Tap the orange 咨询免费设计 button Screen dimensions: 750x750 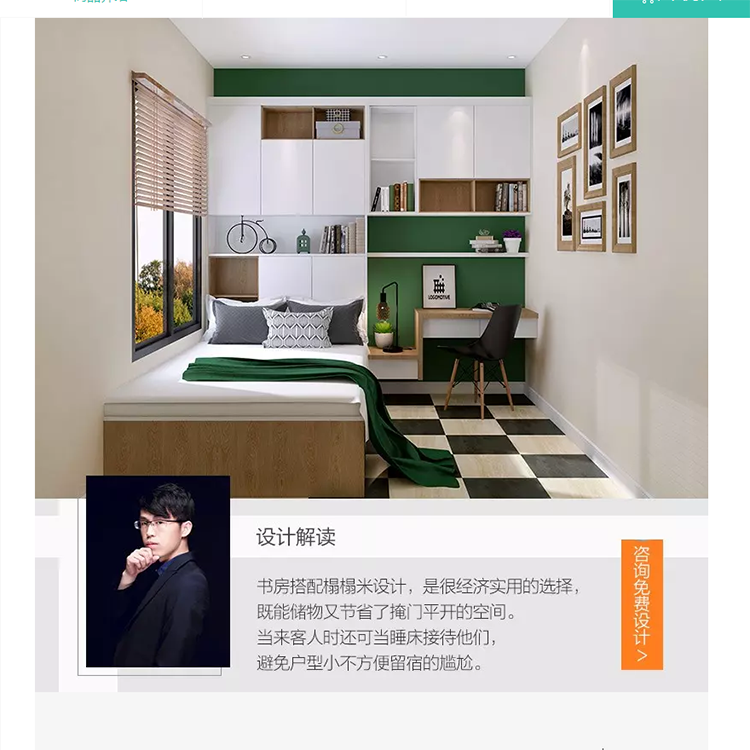click(x=641, y=604)
